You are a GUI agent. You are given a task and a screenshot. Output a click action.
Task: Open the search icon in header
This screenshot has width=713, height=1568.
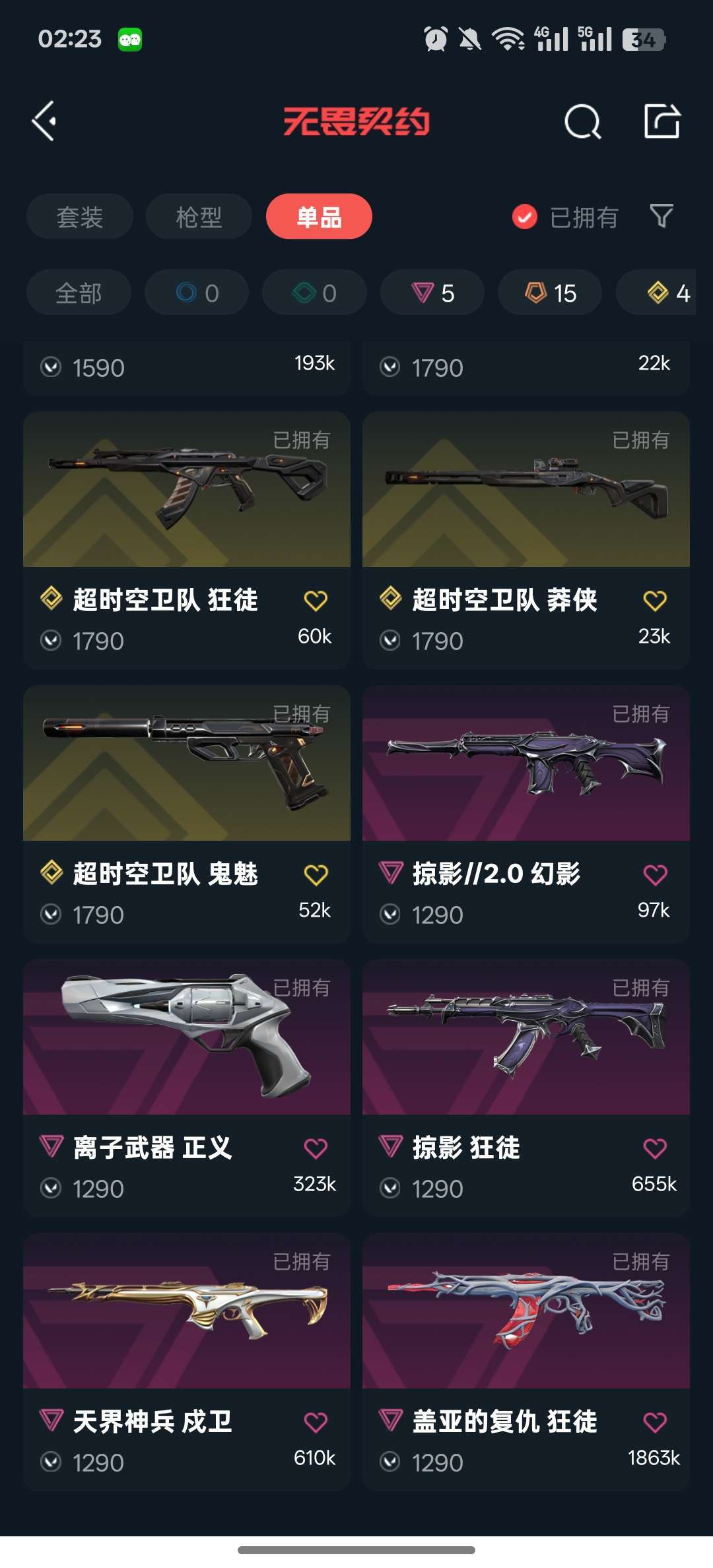(582, 121)
